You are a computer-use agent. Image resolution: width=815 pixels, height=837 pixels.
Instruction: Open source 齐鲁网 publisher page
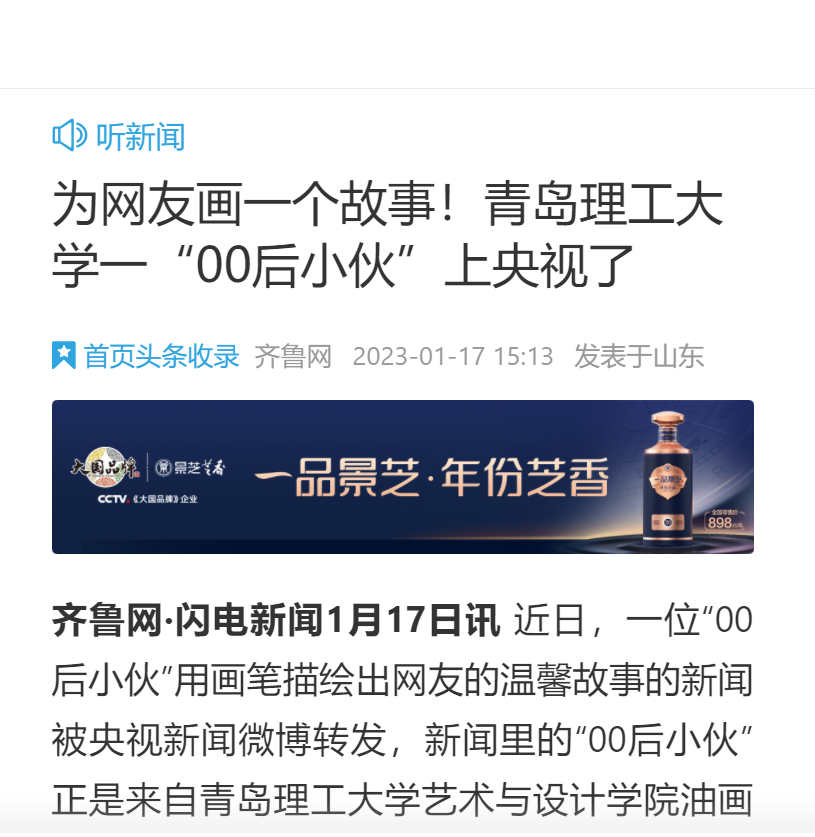click(x=292, y=356)
